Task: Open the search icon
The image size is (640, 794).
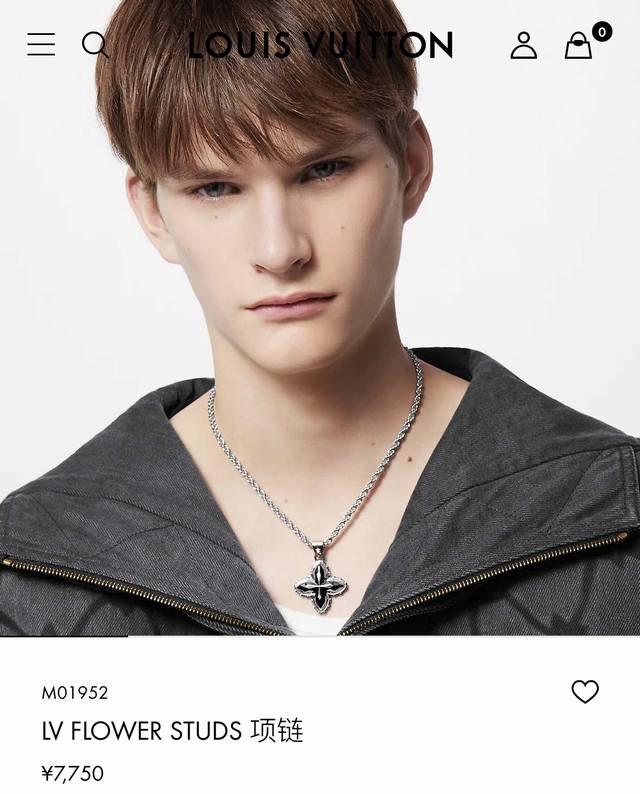Action: click(x=95, y=44)
